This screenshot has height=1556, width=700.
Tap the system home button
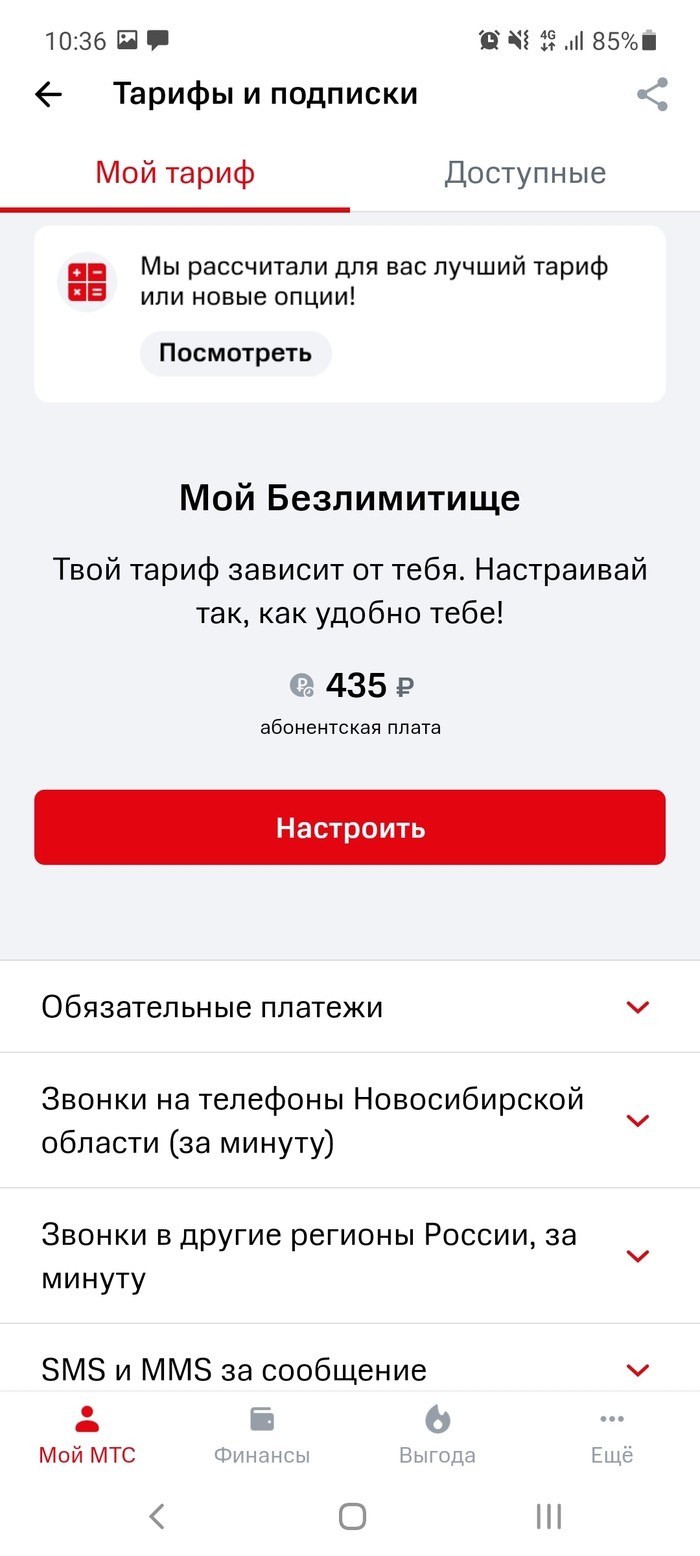tap(352, 1517)
